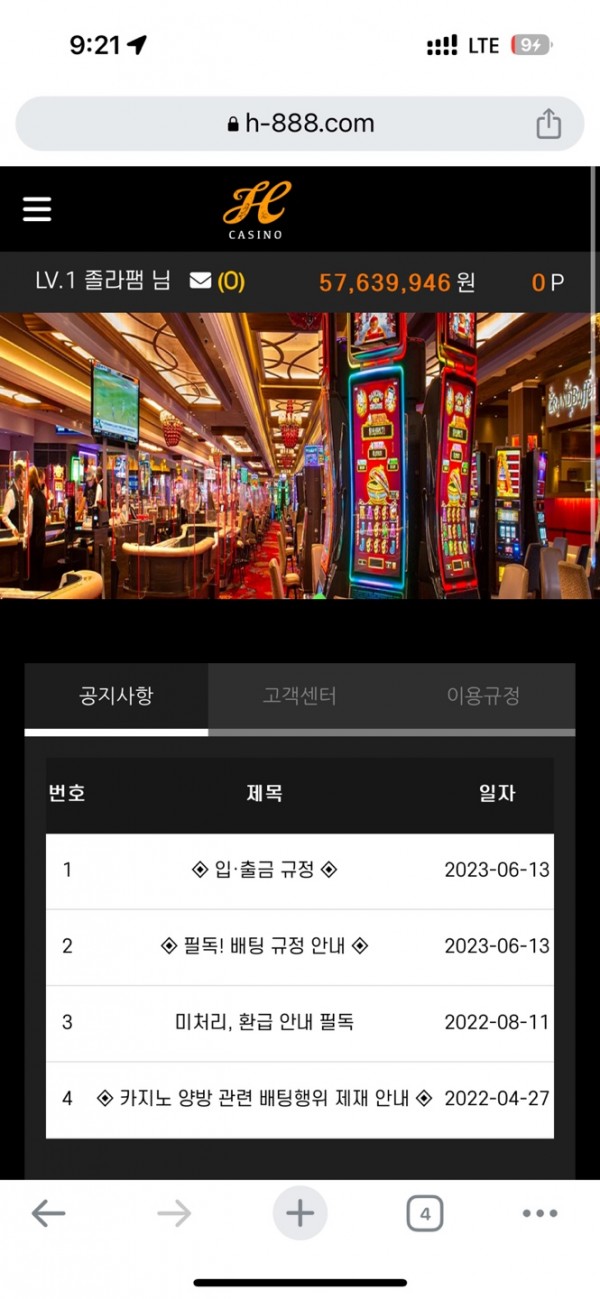
Task: Open the 입·출금 규정 notice
Action: point(264,870)
